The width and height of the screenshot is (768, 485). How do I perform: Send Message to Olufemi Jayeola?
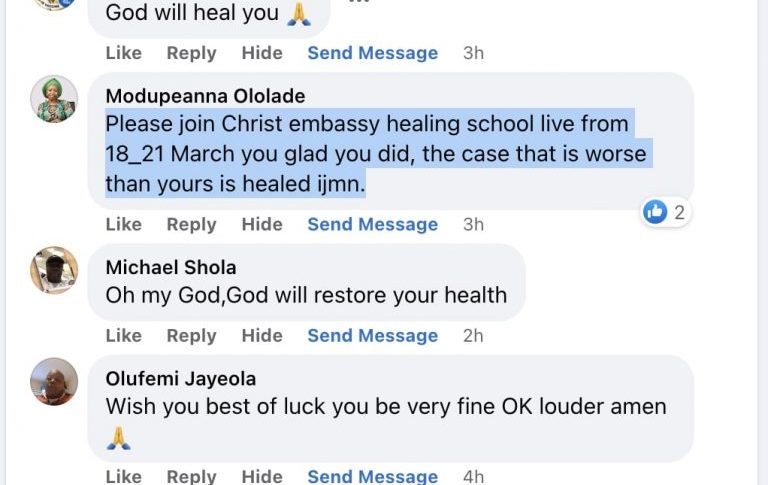[x=372, y=476]
